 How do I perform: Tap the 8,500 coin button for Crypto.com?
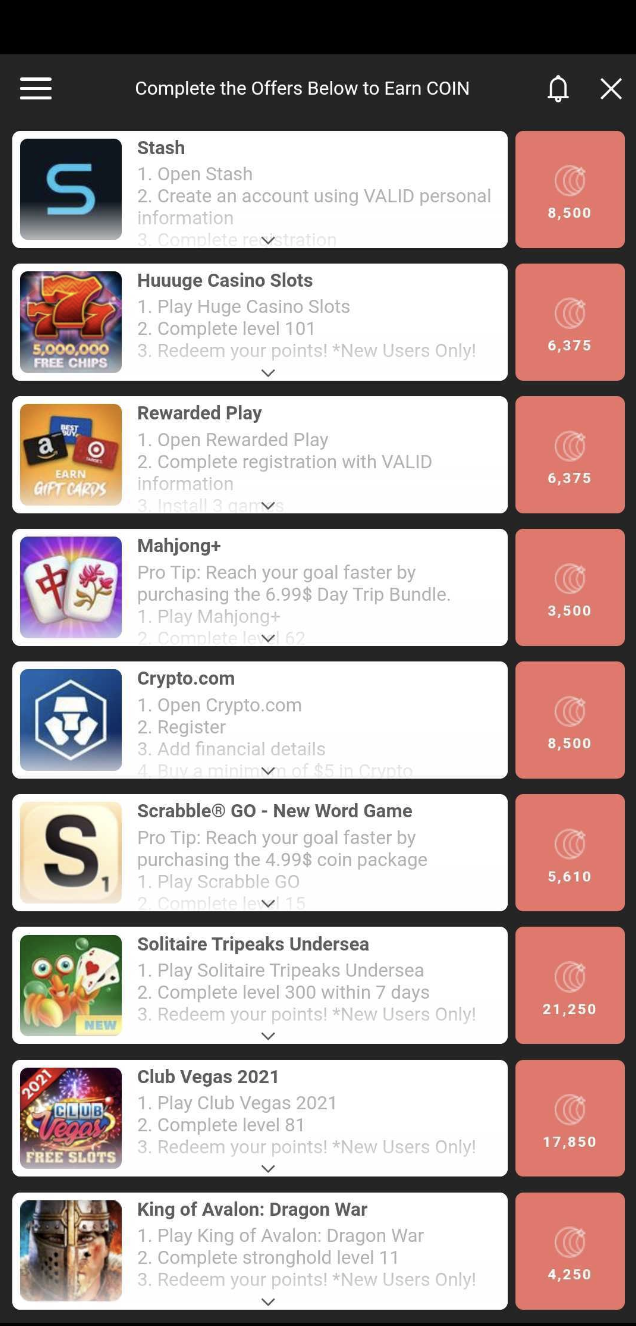570,720
